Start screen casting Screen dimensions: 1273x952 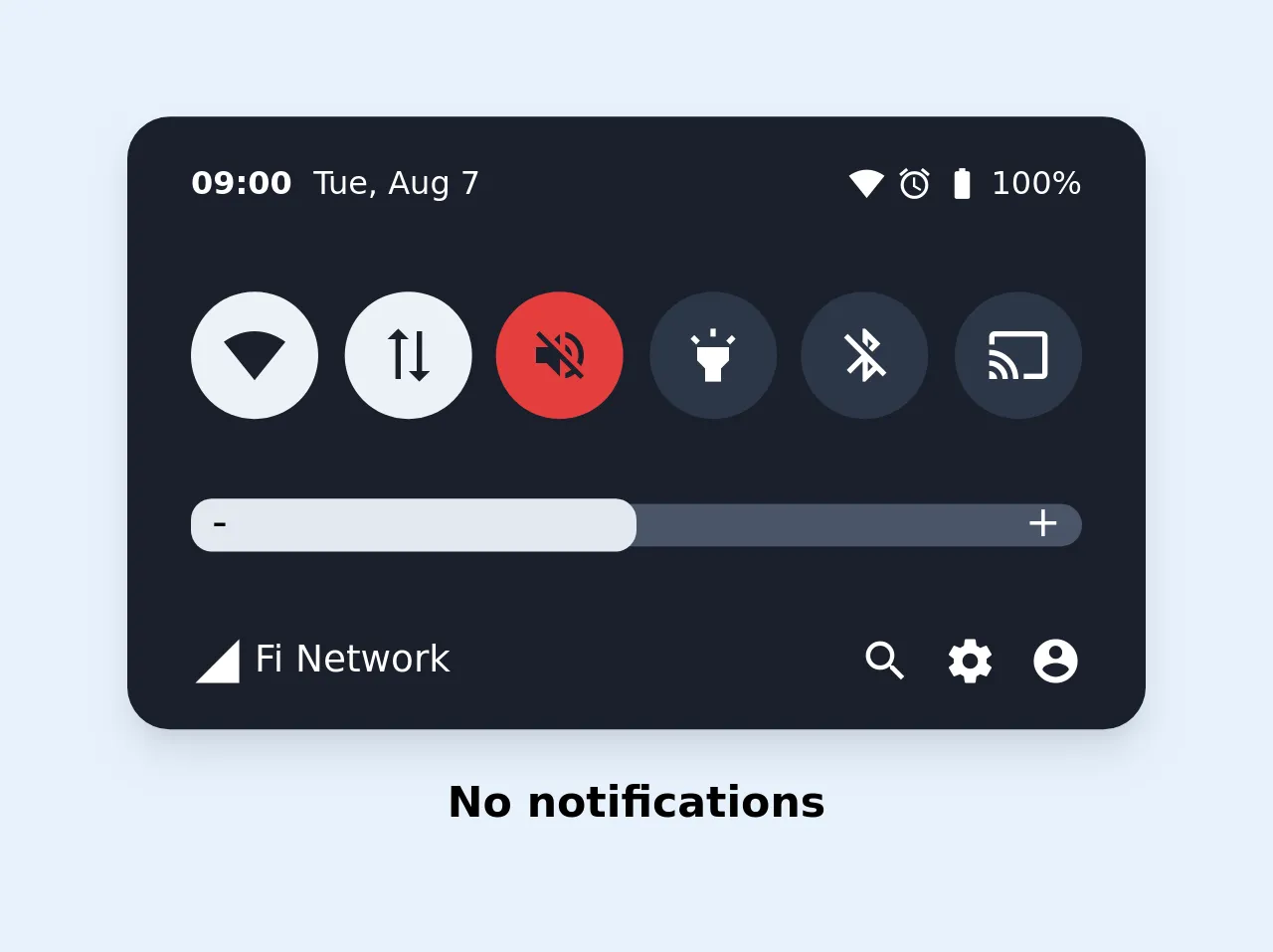[1017, 355]
